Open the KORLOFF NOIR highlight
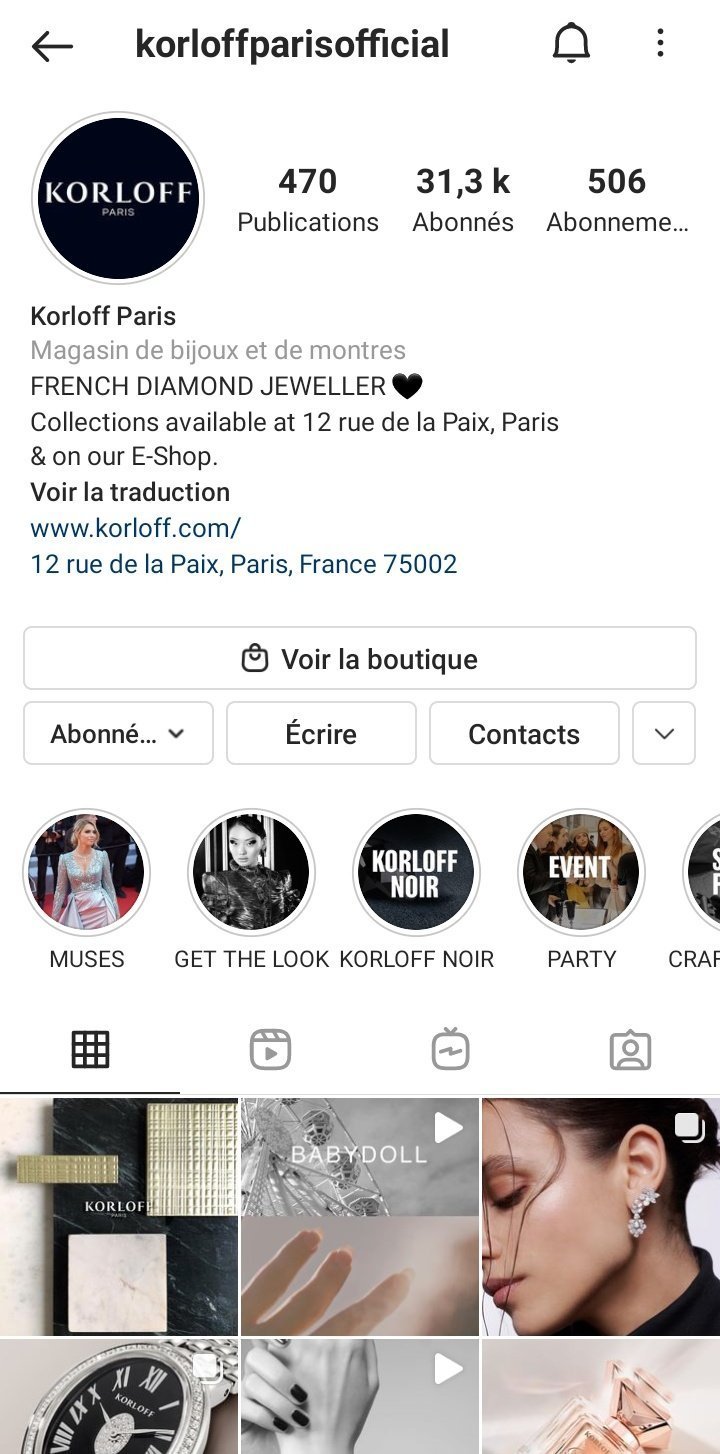The image size is (720, 1454). (417, 872)
